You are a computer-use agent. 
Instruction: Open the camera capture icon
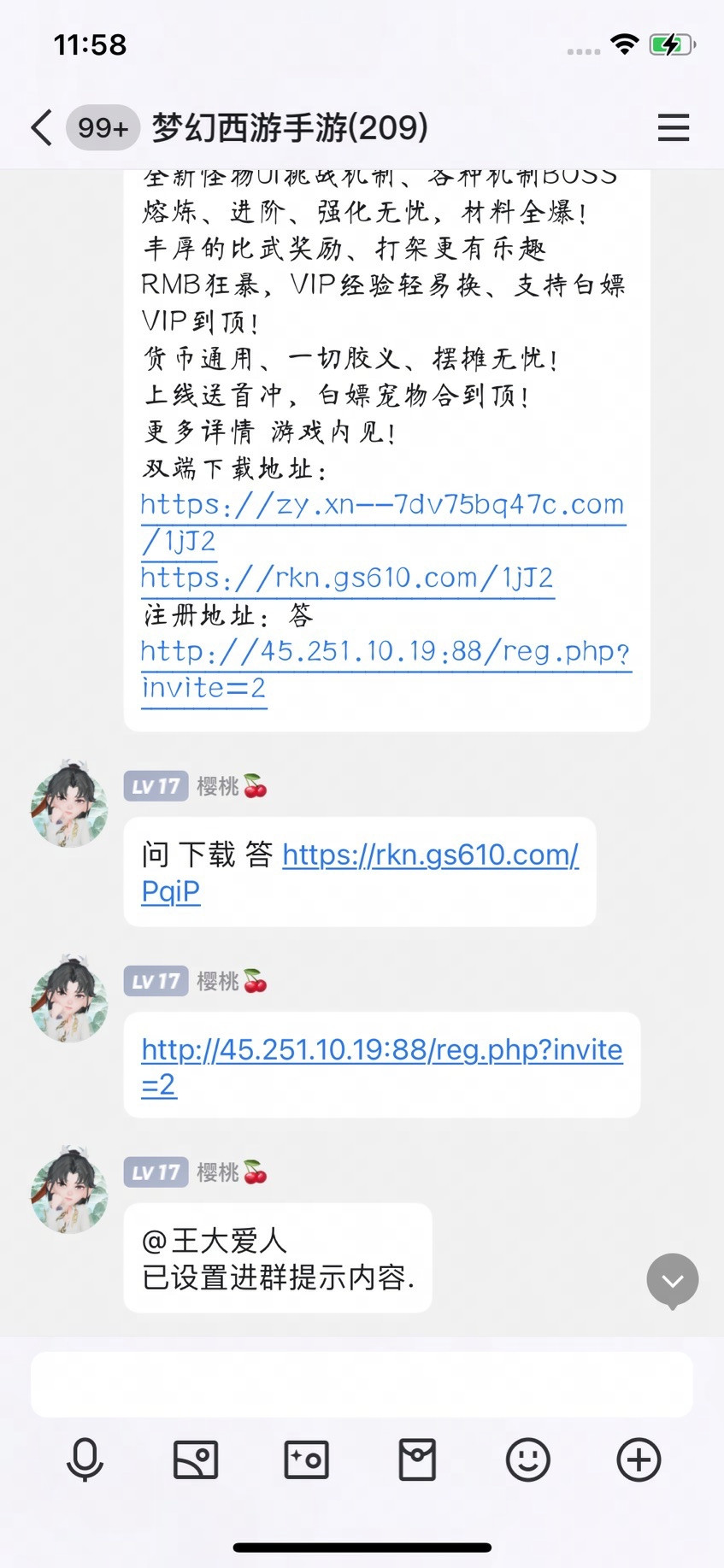point(306,1459)
